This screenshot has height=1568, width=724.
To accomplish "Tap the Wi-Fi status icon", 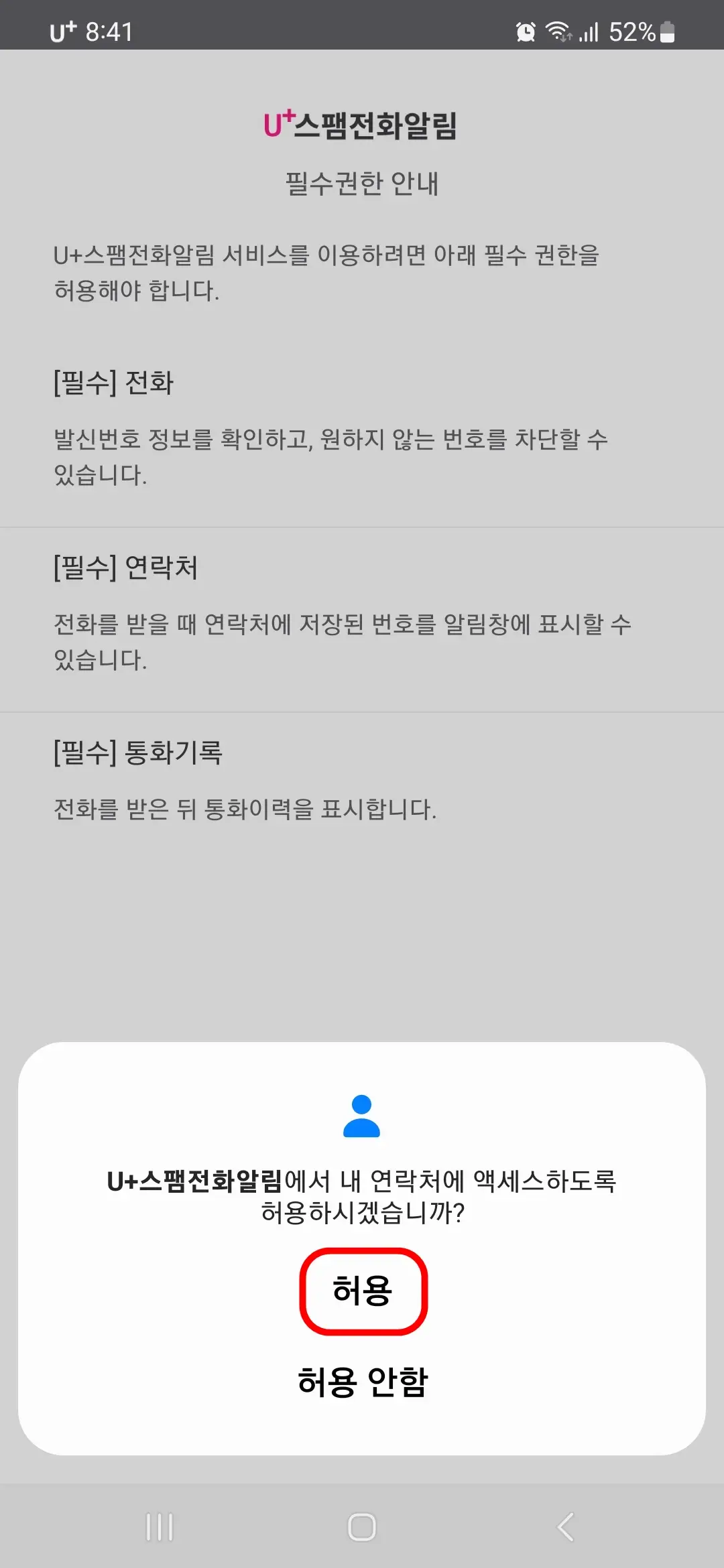I will 558,31.
